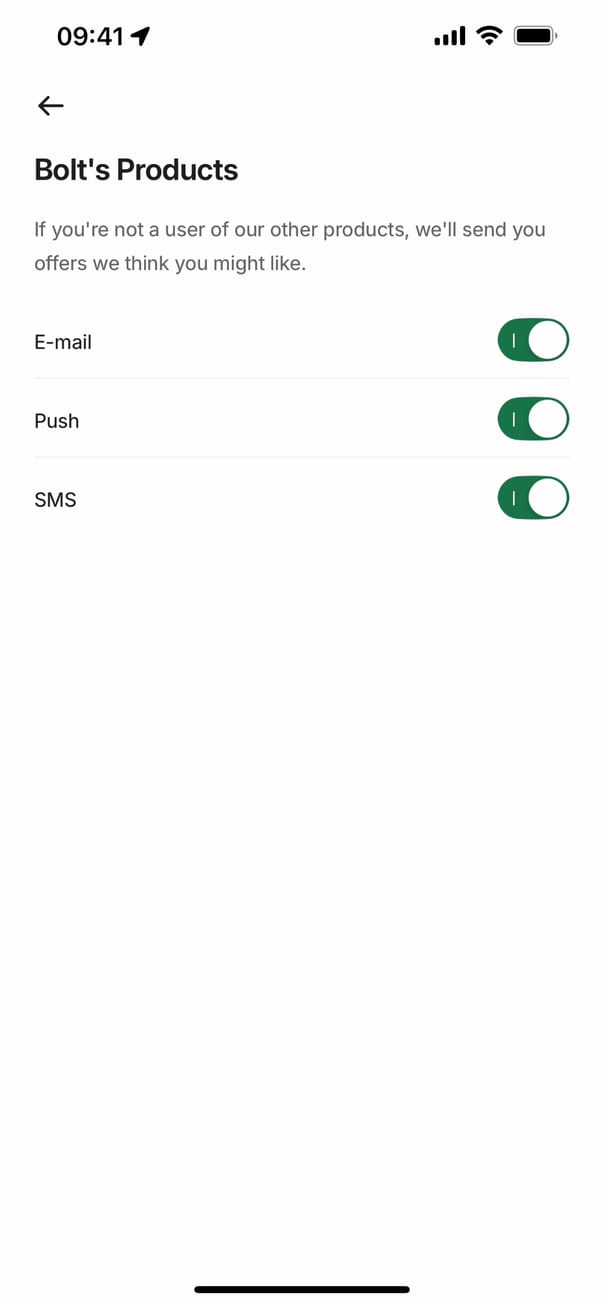Turn off the E-mail toggle
Screen dimensions: 603x1304
pos(532,341)
